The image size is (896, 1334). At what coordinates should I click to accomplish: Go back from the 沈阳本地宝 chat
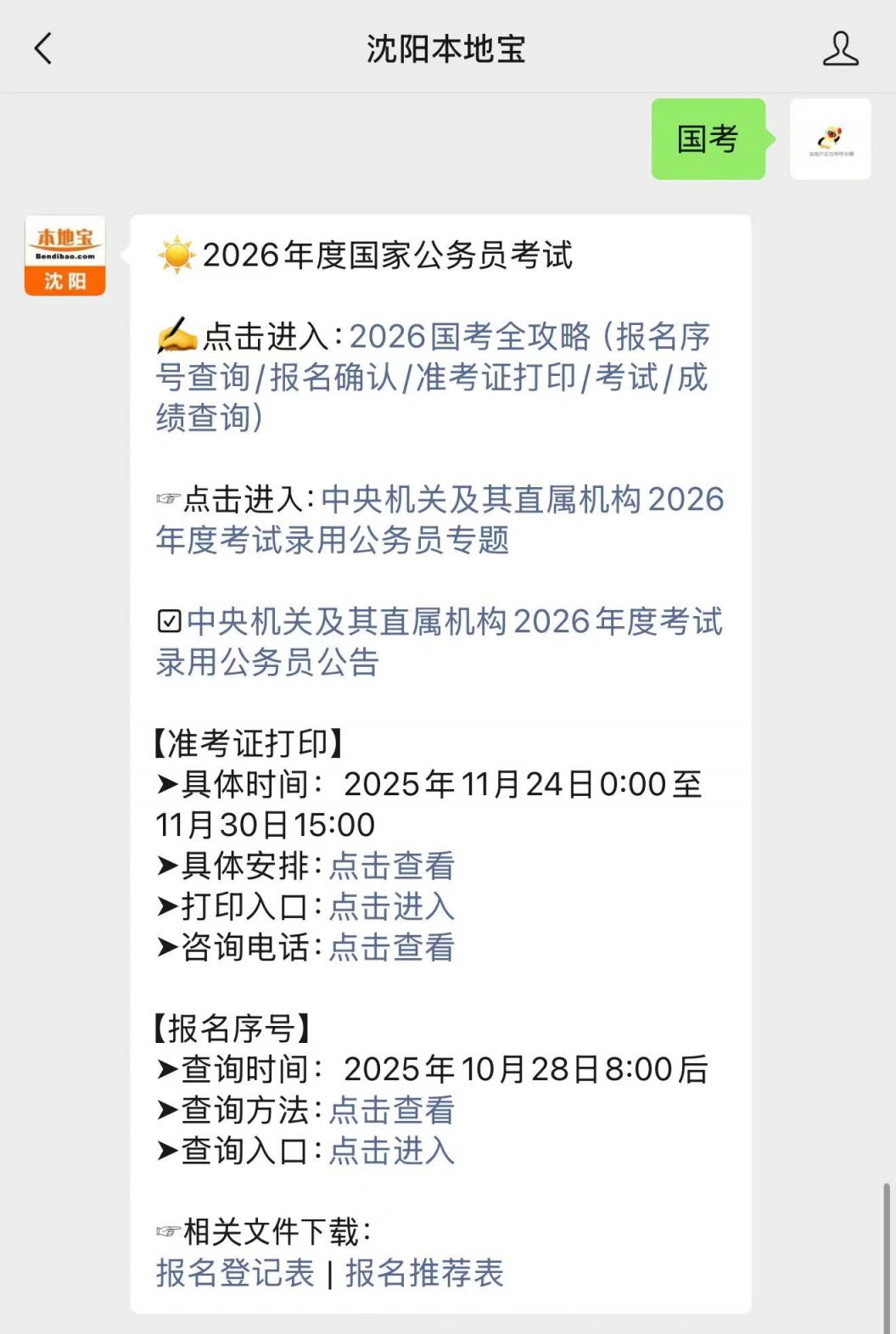coord(43,49)
